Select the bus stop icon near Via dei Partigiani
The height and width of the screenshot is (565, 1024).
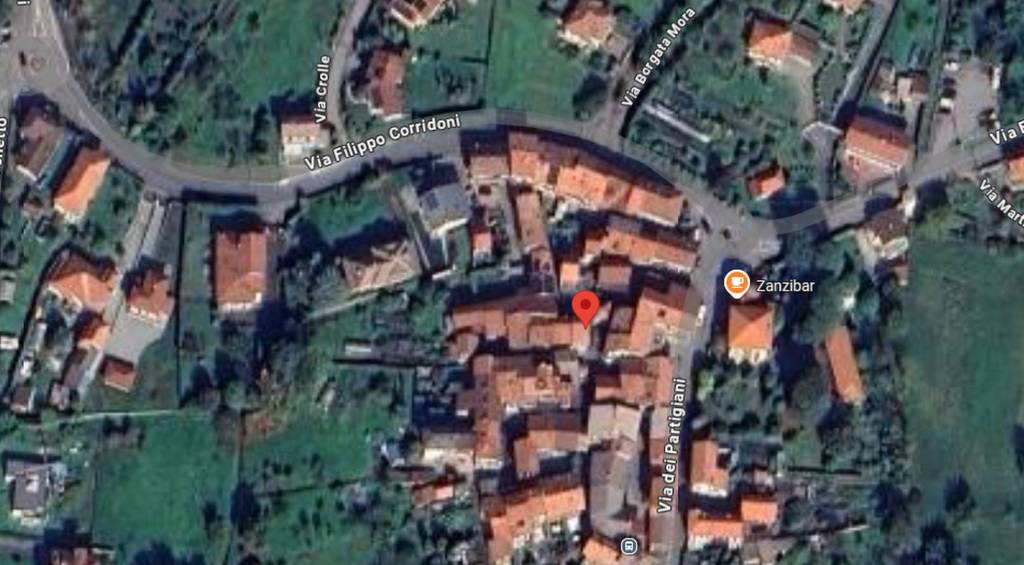coord(629,546)
